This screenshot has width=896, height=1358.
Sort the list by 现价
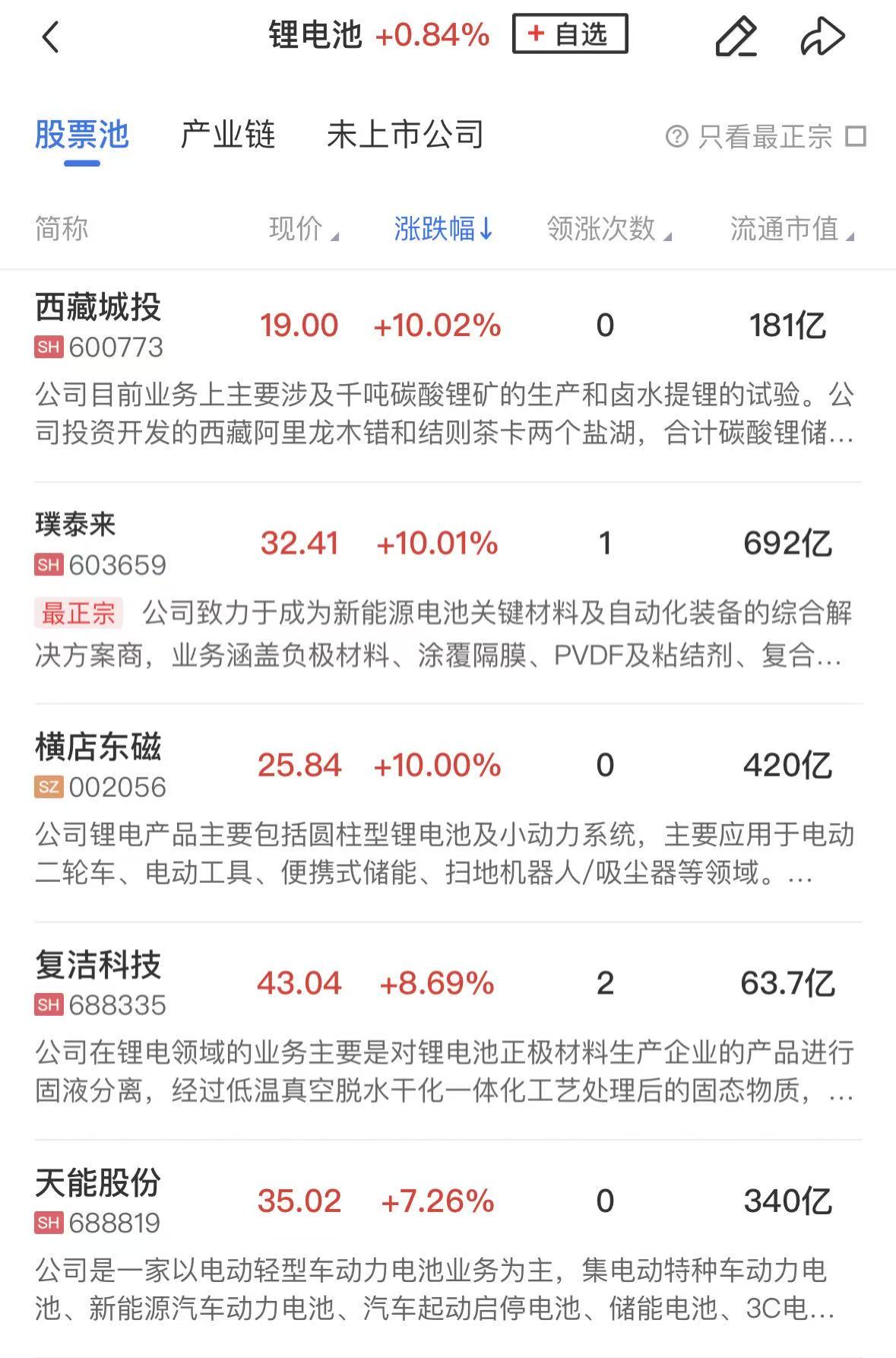tap(302, 229)
